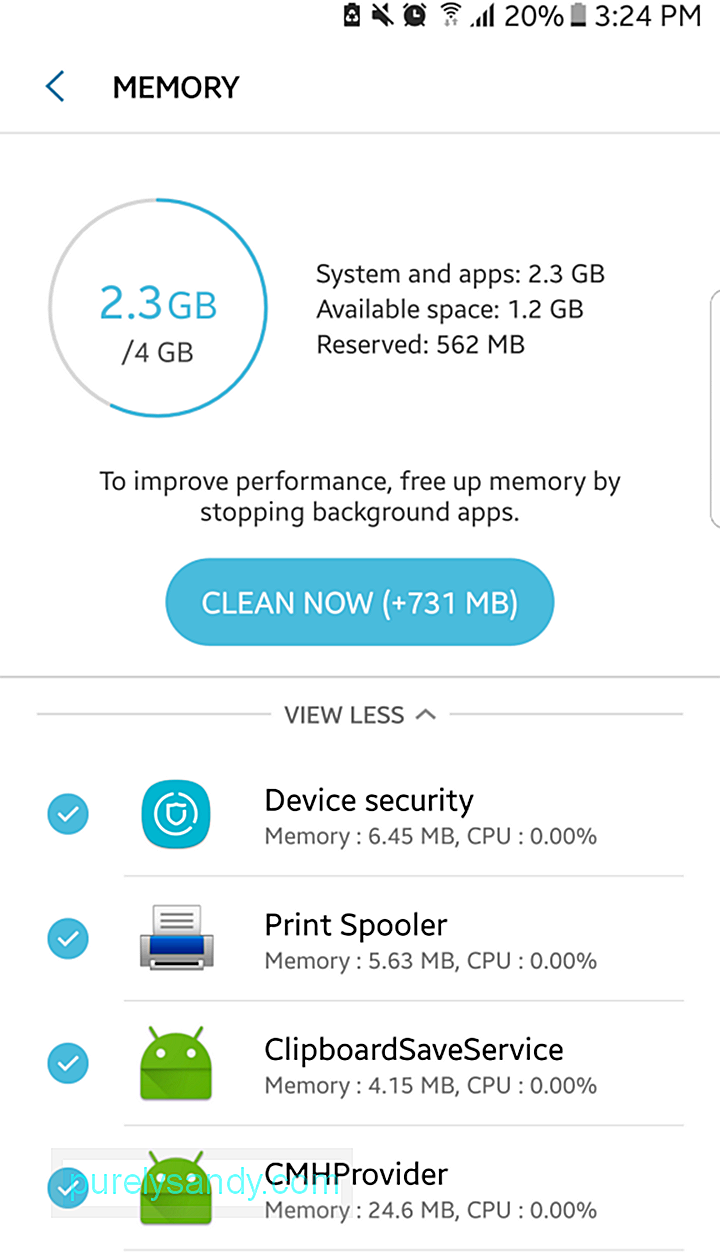Uncheck the Print Spooler checkbox
This screenshot has width=720, height=1260.
(x=68, y=938)
